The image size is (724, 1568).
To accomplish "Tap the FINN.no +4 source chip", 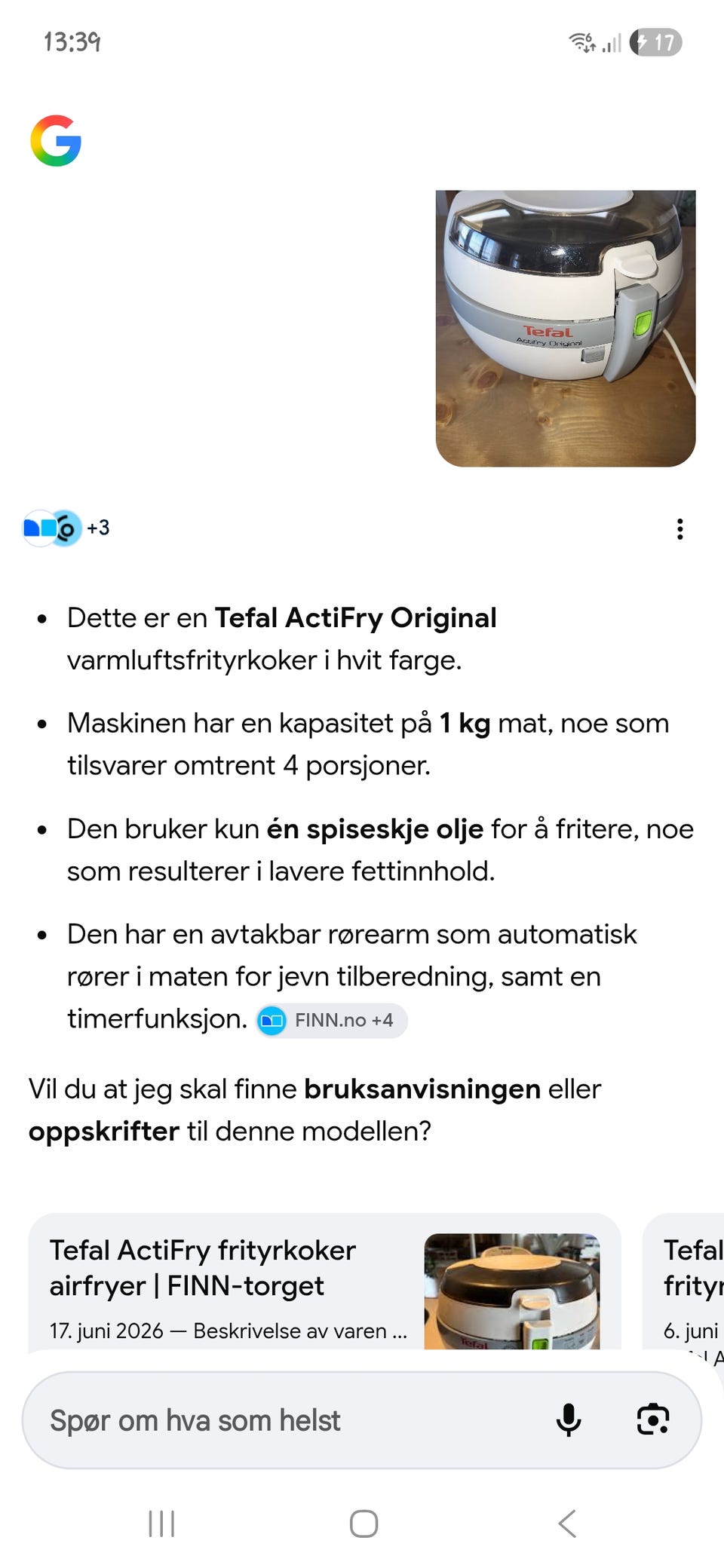I will pos(332,1020).
